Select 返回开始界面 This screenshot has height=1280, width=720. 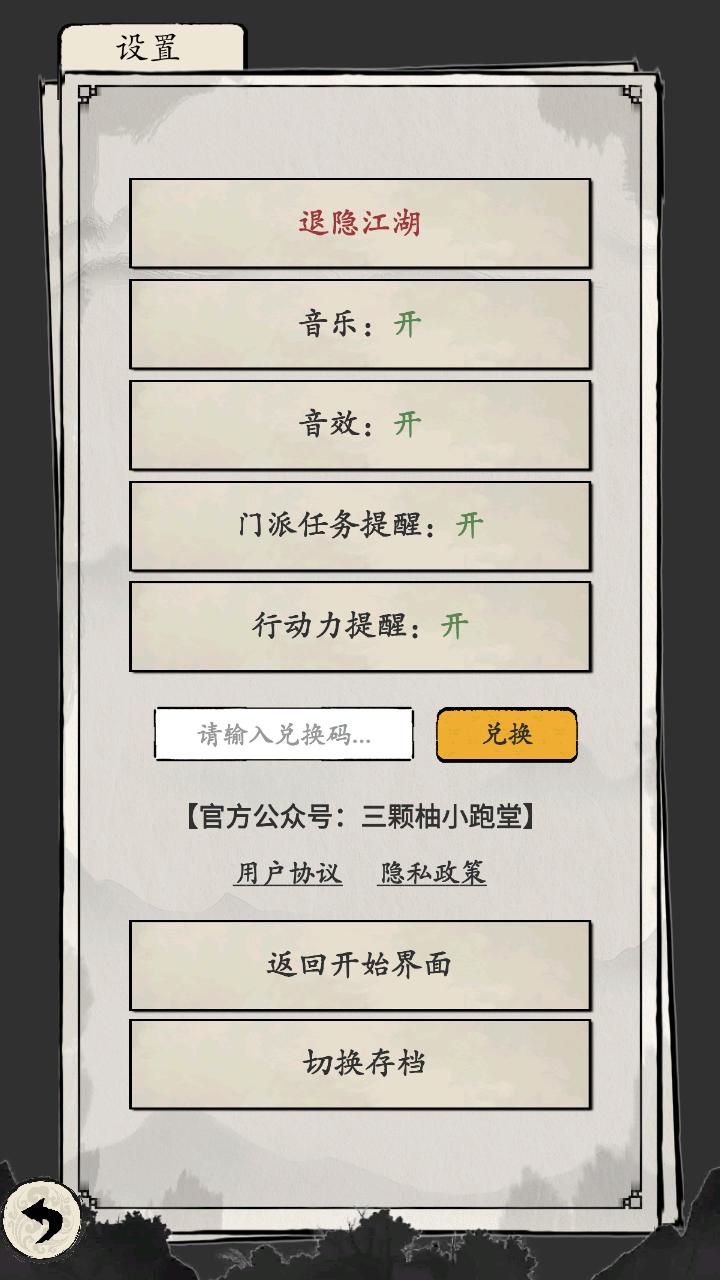360,965
